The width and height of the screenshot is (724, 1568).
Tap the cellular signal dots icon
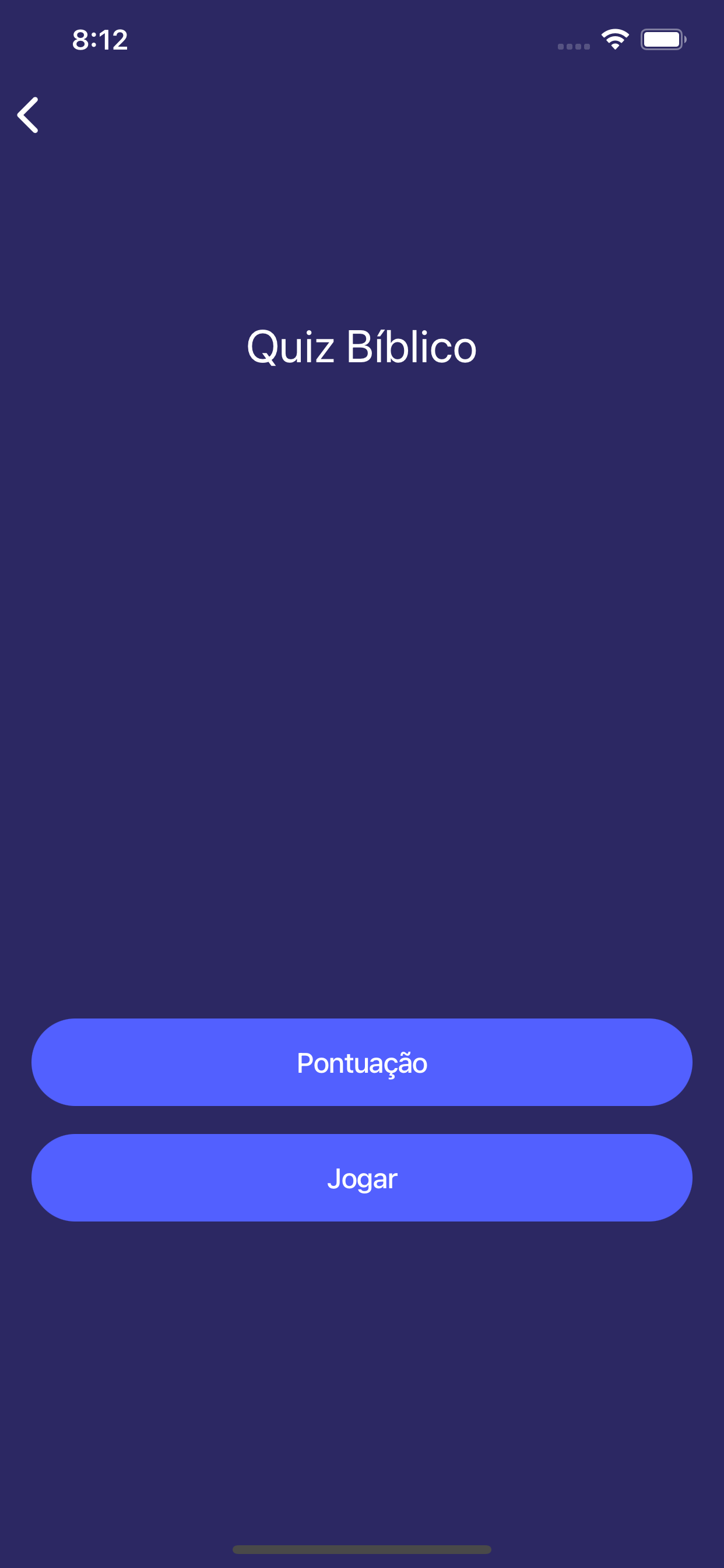pos(572,44)
